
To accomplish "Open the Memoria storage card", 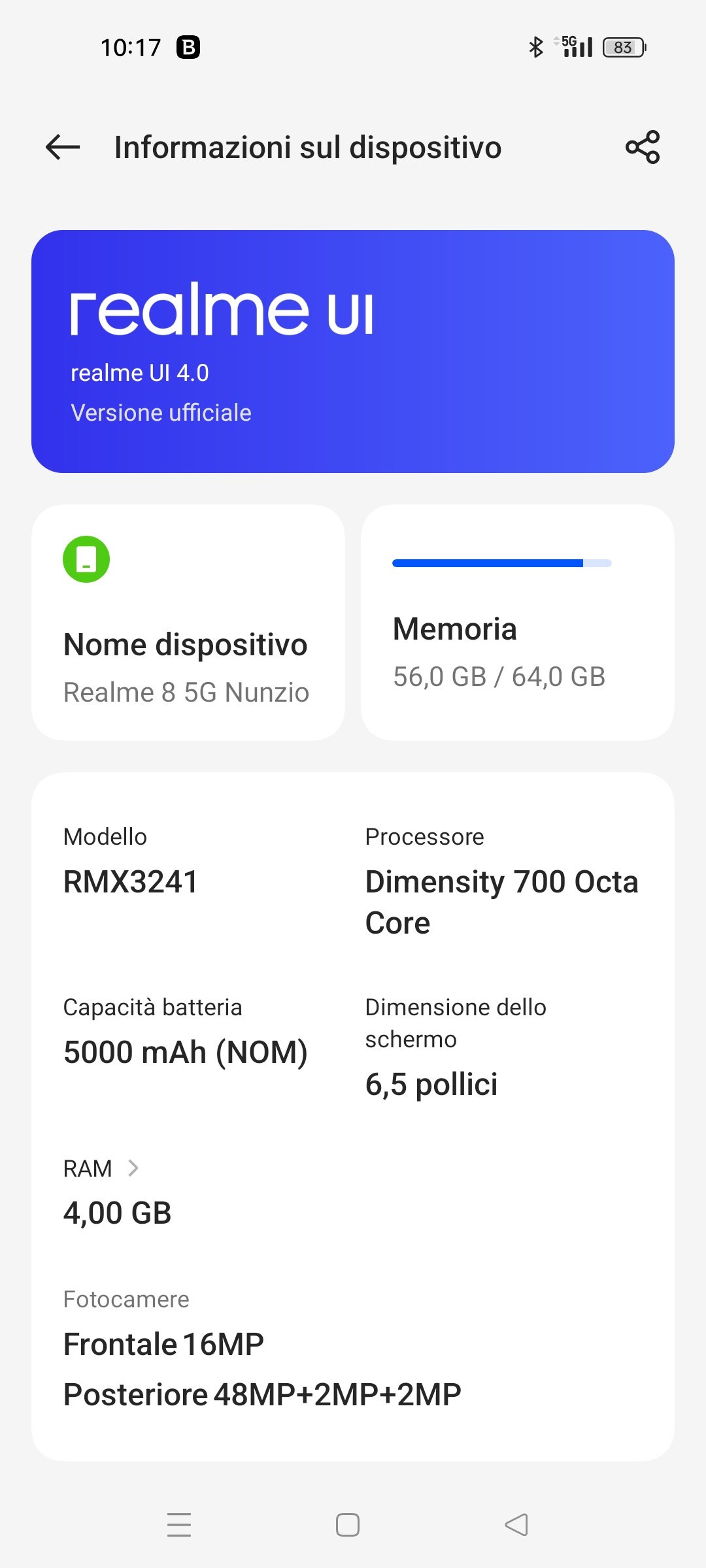I will point(518,623).
